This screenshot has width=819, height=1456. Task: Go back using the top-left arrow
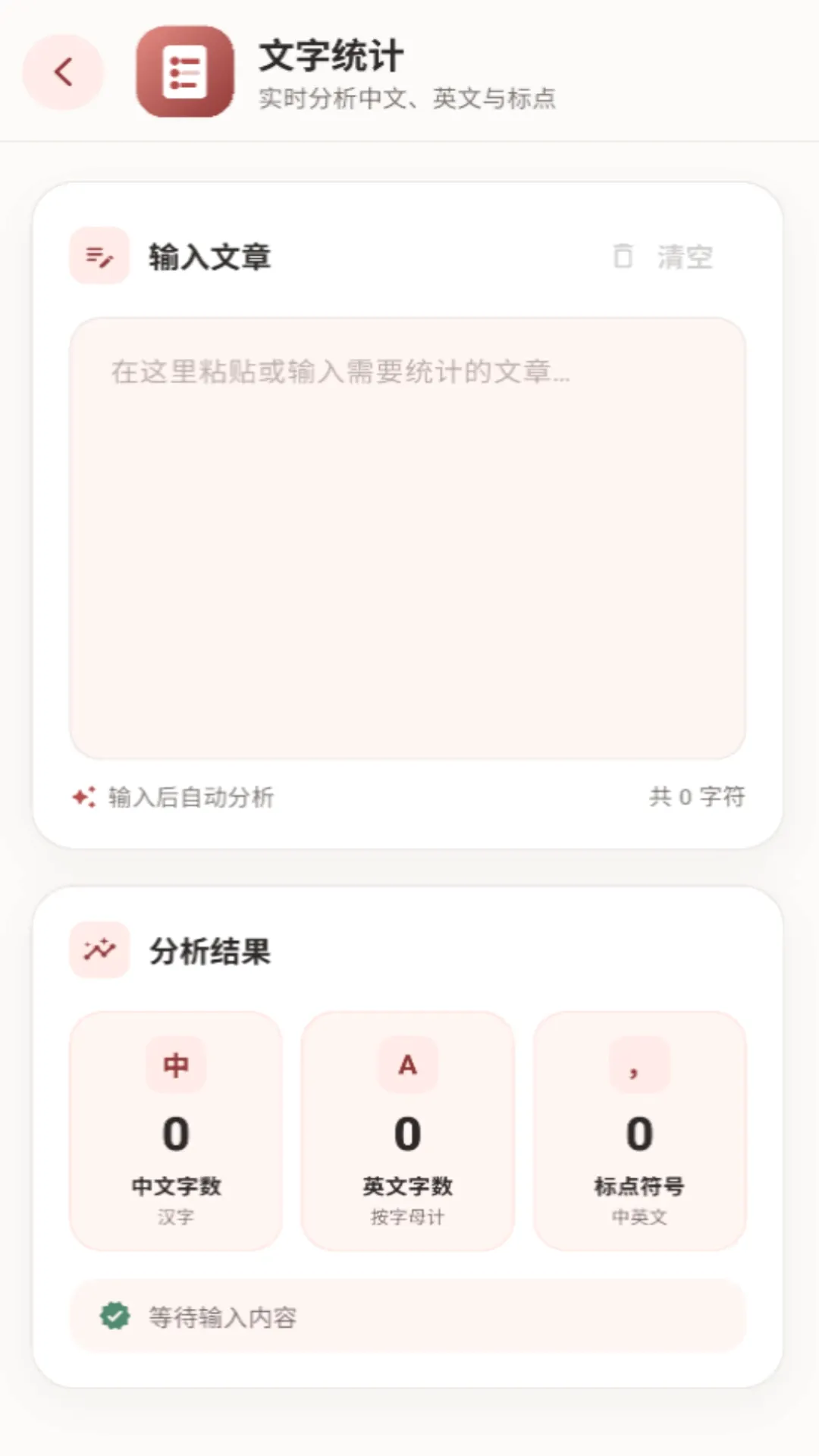tap(63, 72)
